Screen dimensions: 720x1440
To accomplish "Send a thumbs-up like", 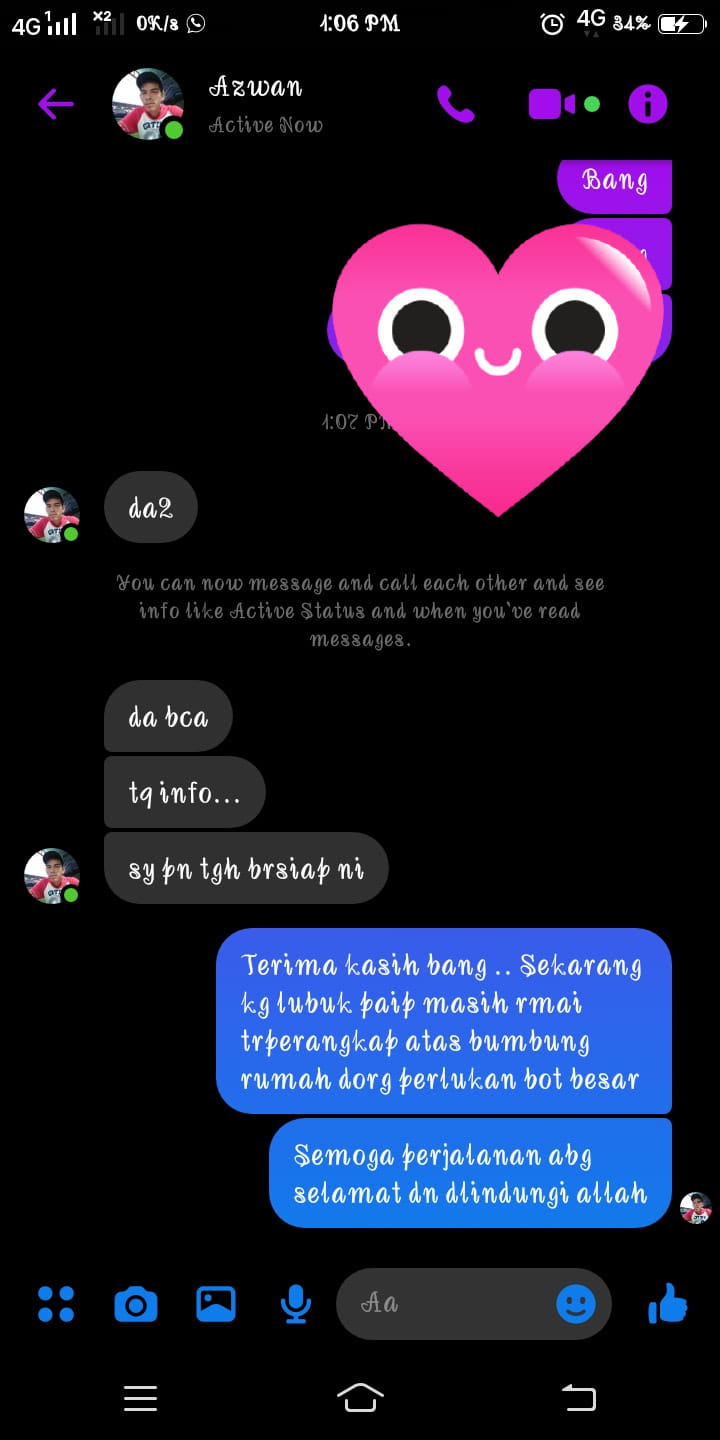I will [x=668, y=1303].
